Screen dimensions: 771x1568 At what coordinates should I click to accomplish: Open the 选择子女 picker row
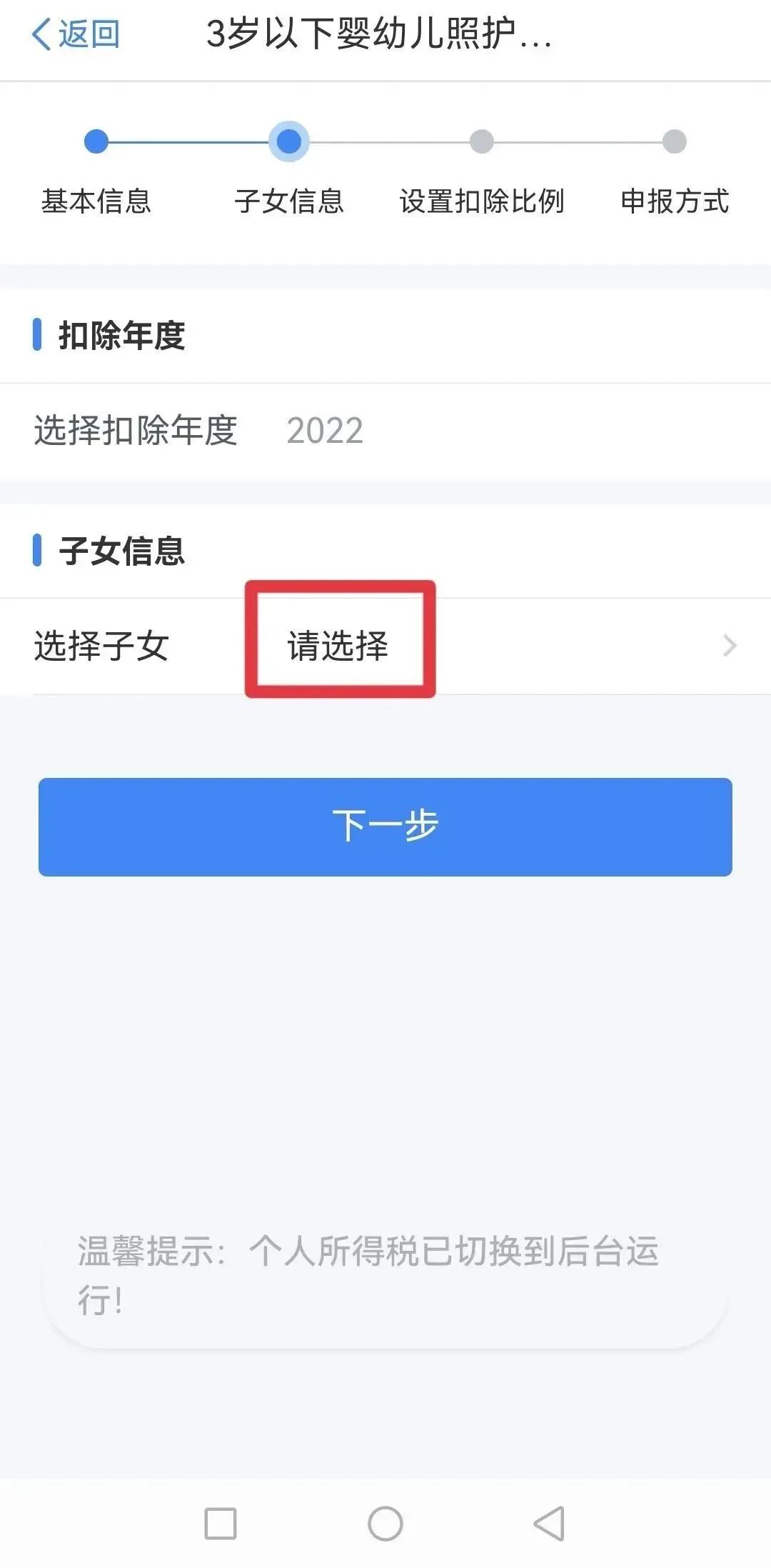(x=385, y=646)
